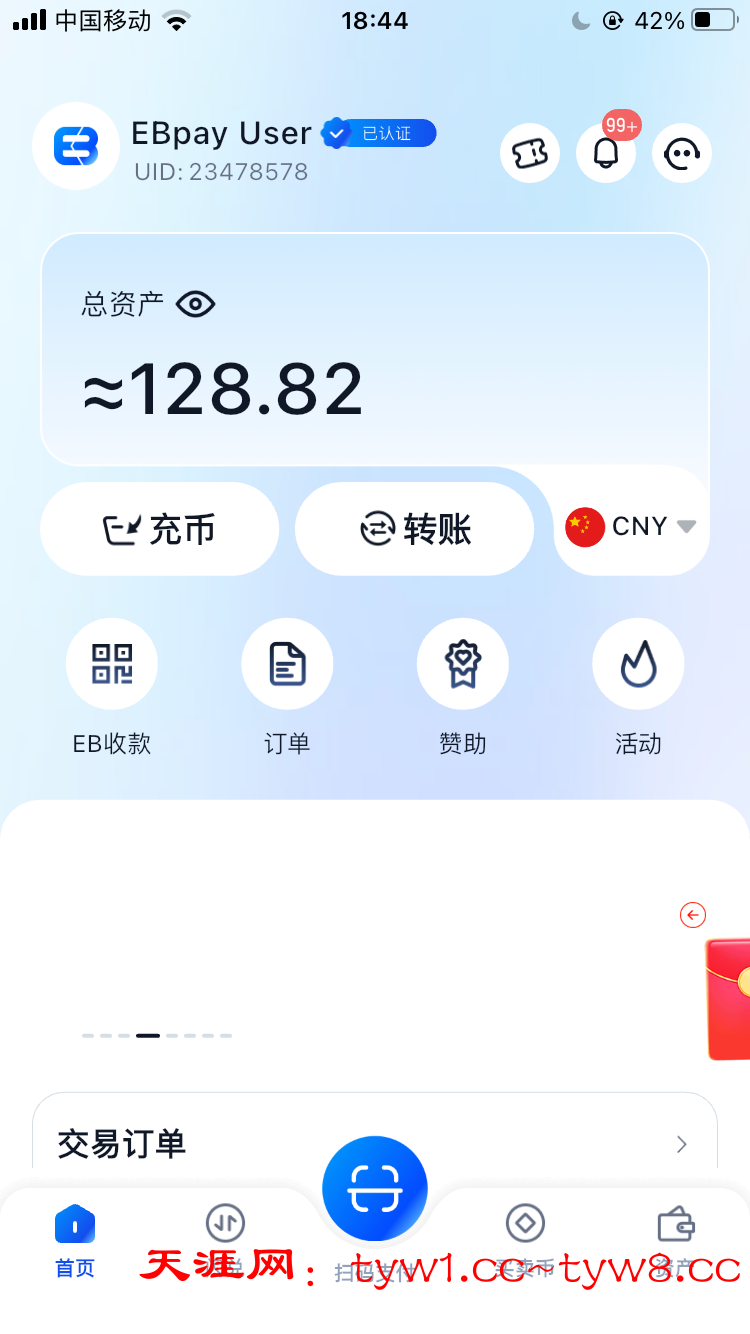Open the 活动 activities shortcut

click(638, 665)
